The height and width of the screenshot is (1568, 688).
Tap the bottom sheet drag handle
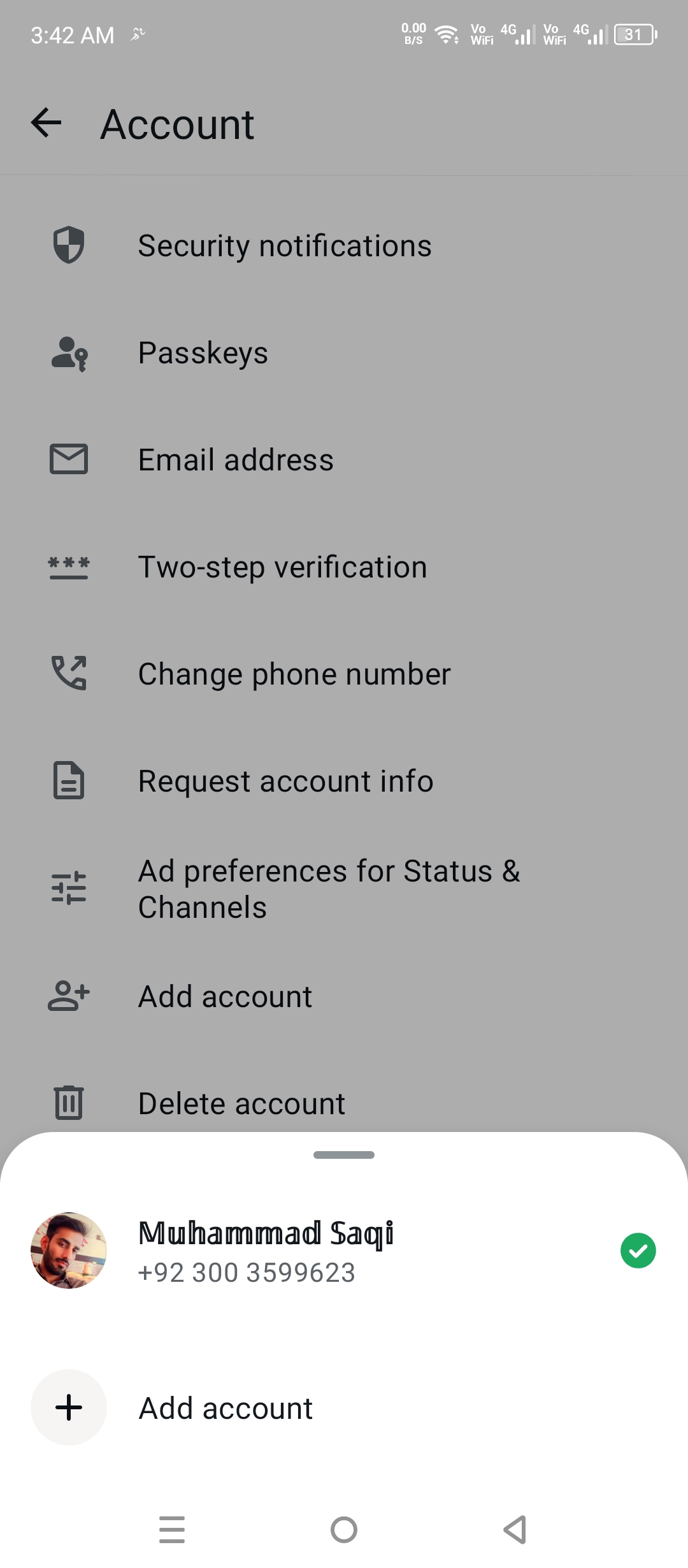(x=344, y=1155)
